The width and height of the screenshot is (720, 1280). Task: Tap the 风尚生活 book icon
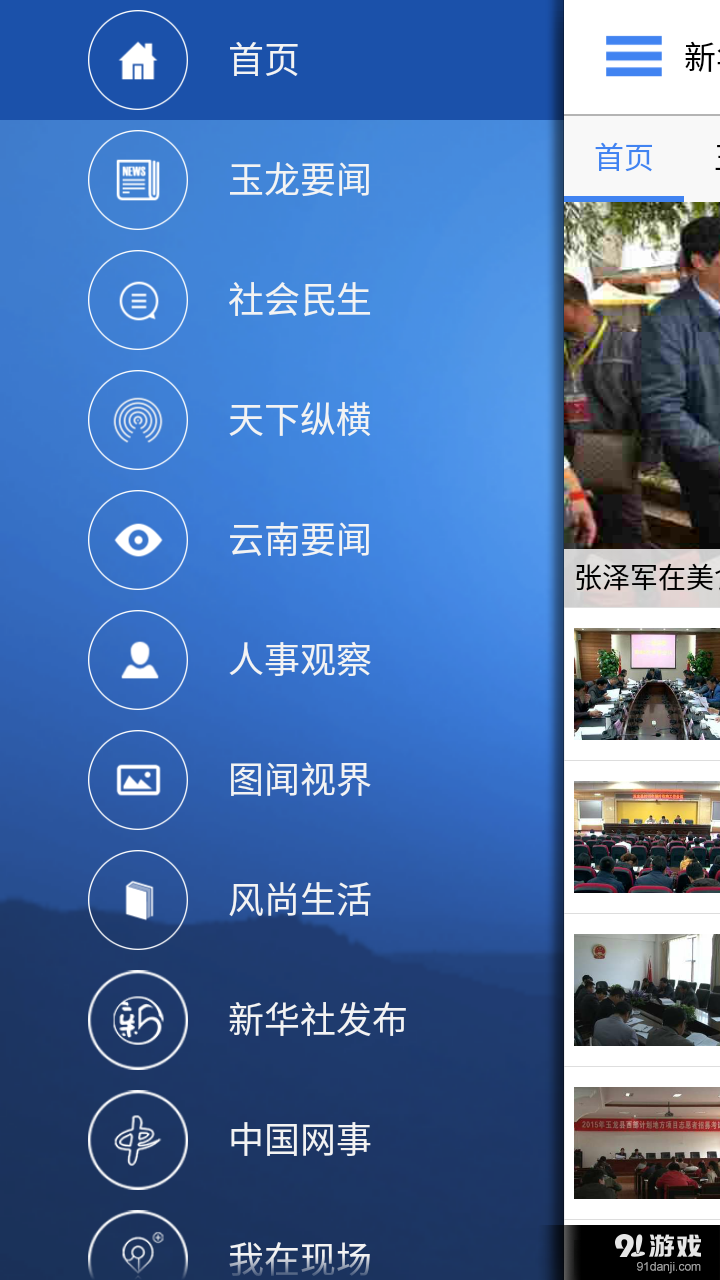tap(138, 900)
